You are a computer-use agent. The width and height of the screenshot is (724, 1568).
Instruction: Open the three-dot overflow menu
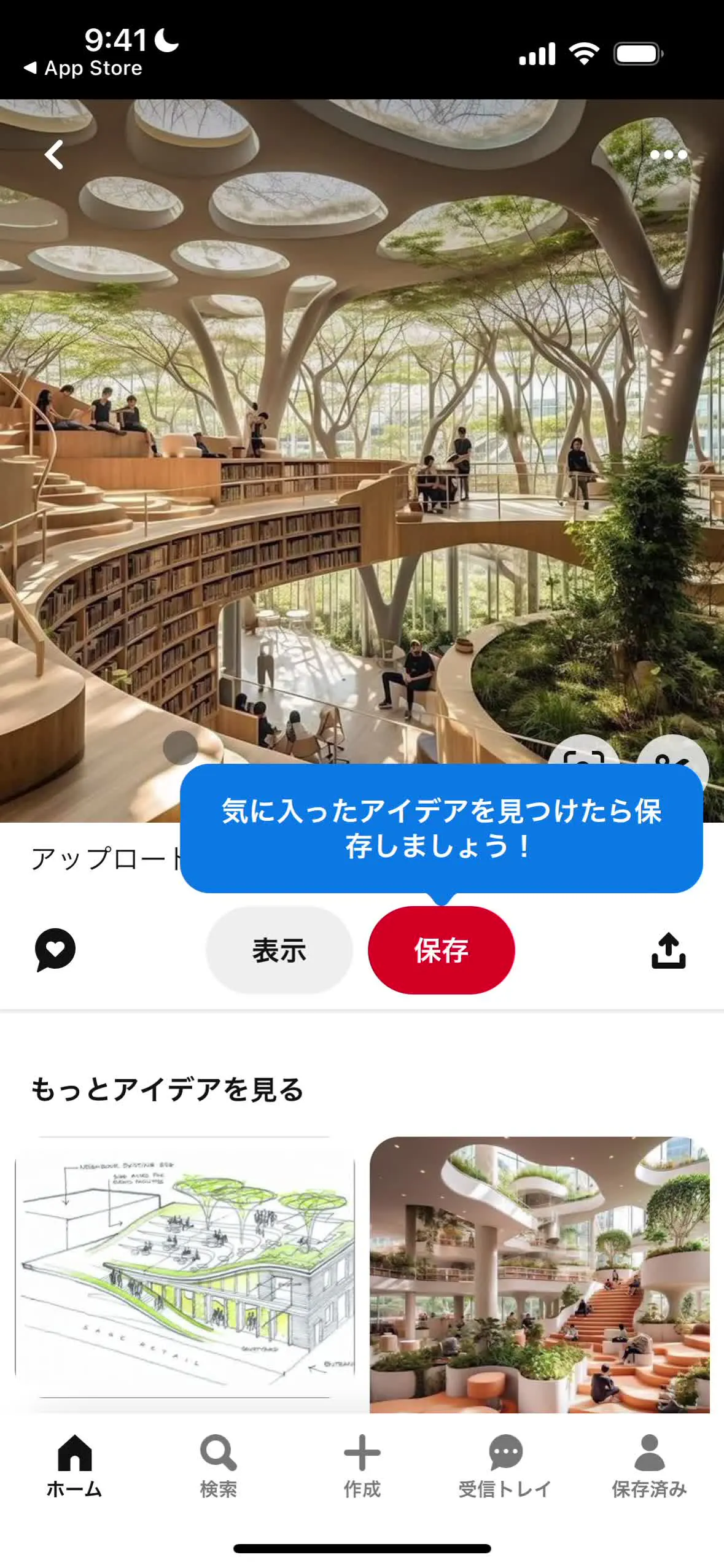click(x=668, y=154)
